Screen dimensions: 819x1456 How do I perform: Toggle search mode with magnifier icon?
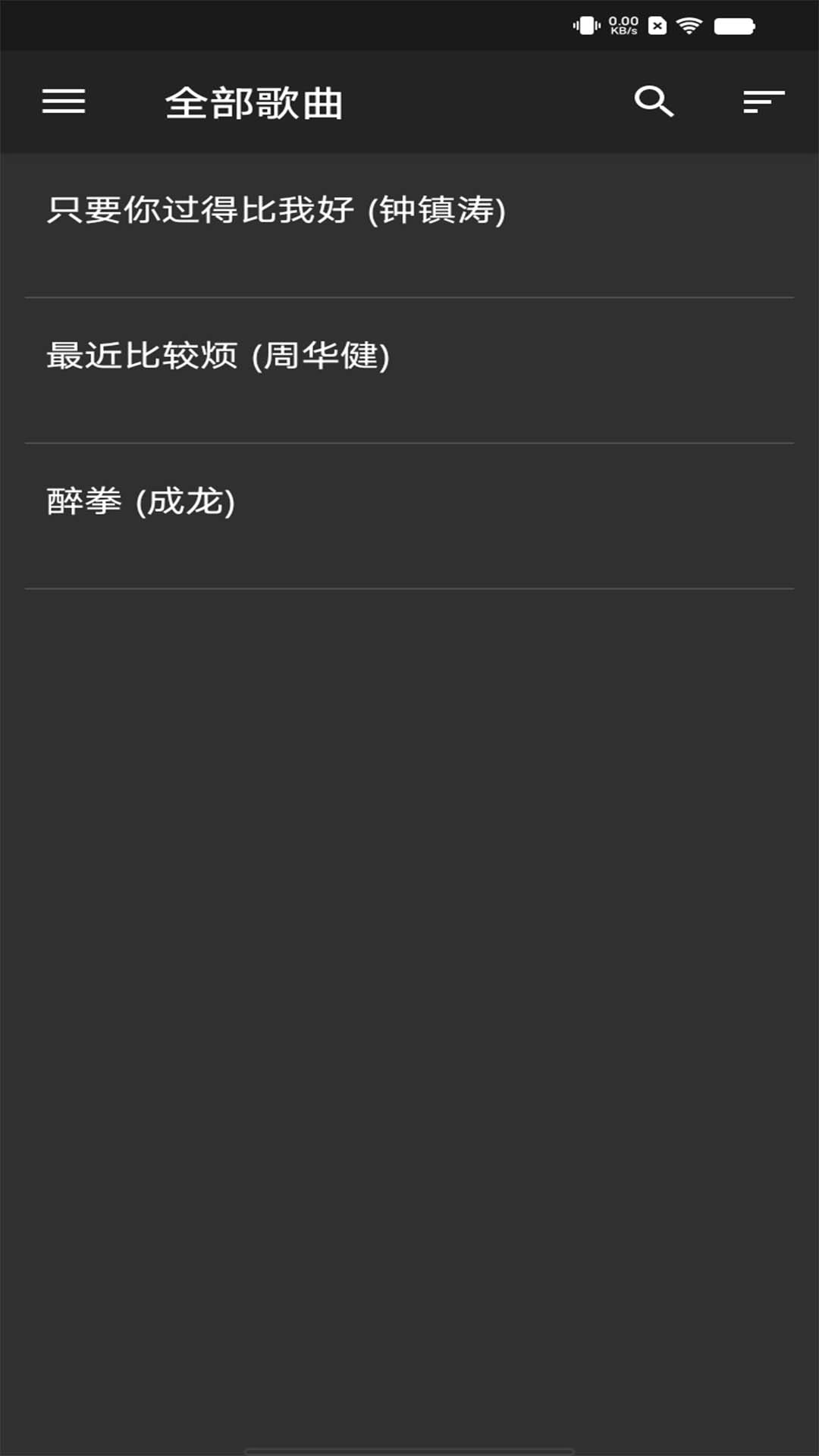(654, 102)
